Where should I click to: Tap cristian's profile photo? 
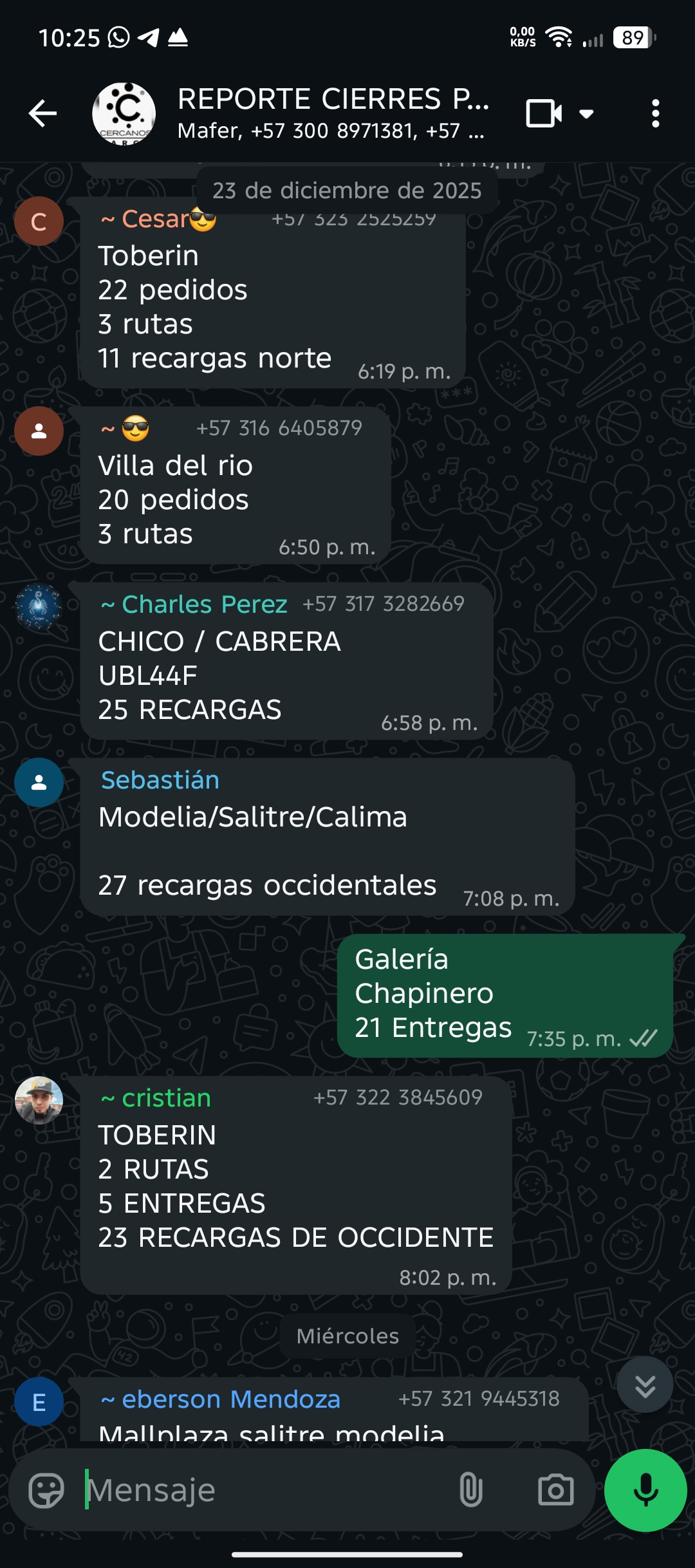click(x=39, y=1101)
